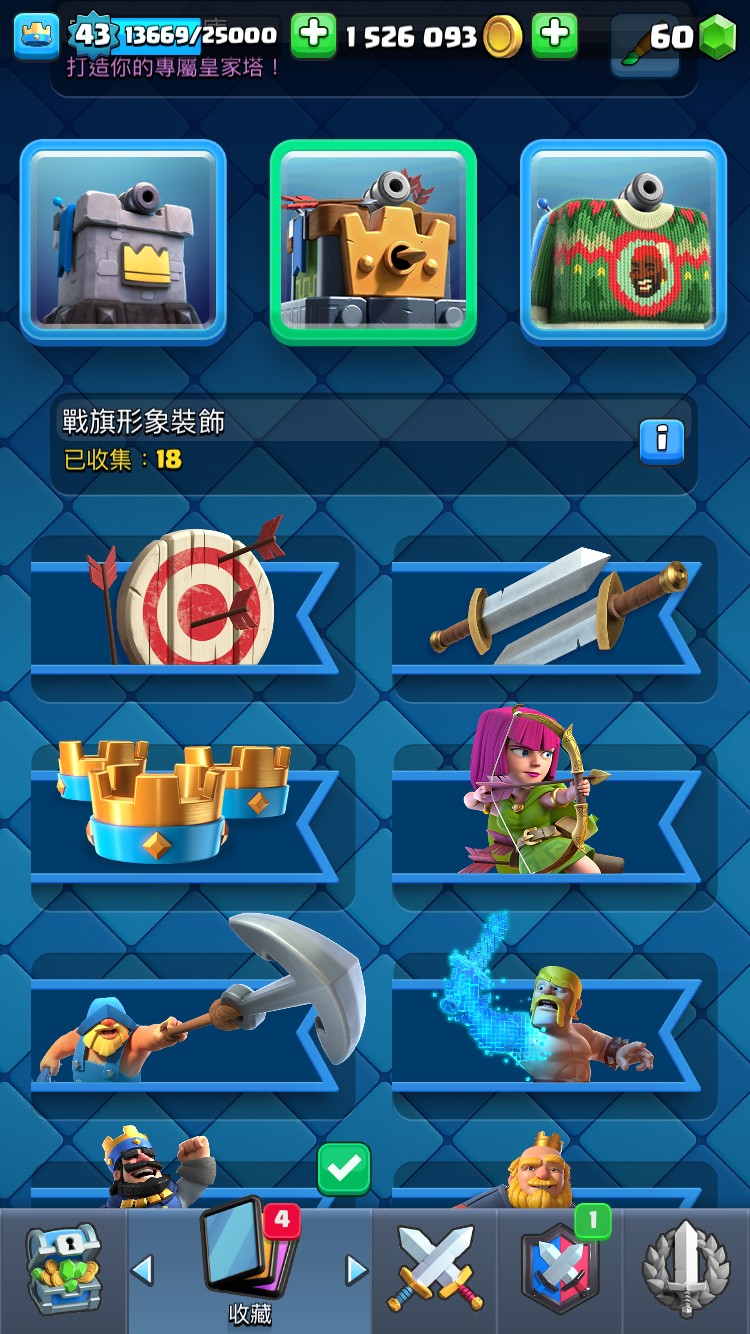Switch to the crossed swords battle tab

(435, 1270)
